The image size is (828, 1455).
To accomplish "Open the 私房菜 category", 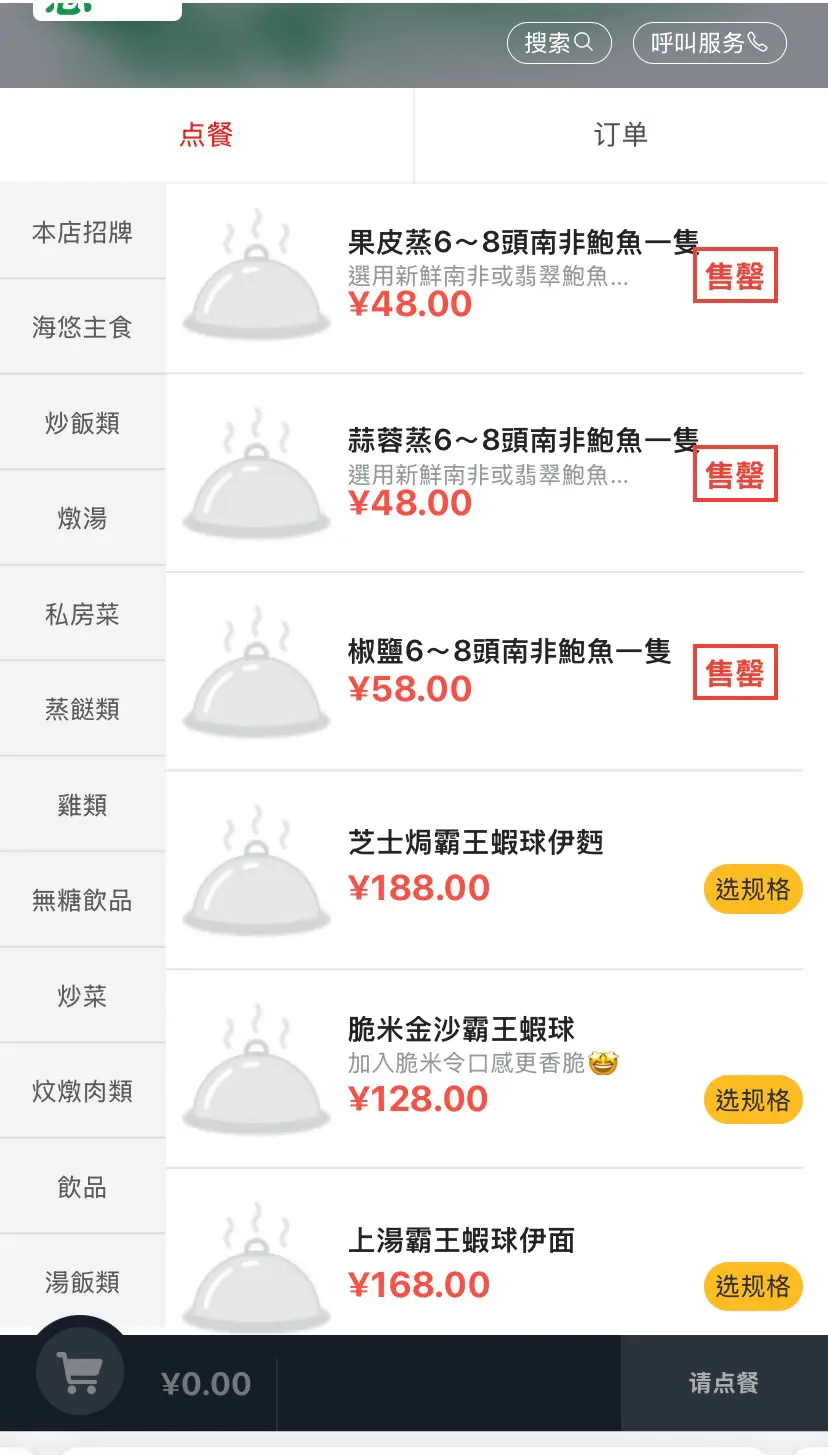I will click(82, 614).
